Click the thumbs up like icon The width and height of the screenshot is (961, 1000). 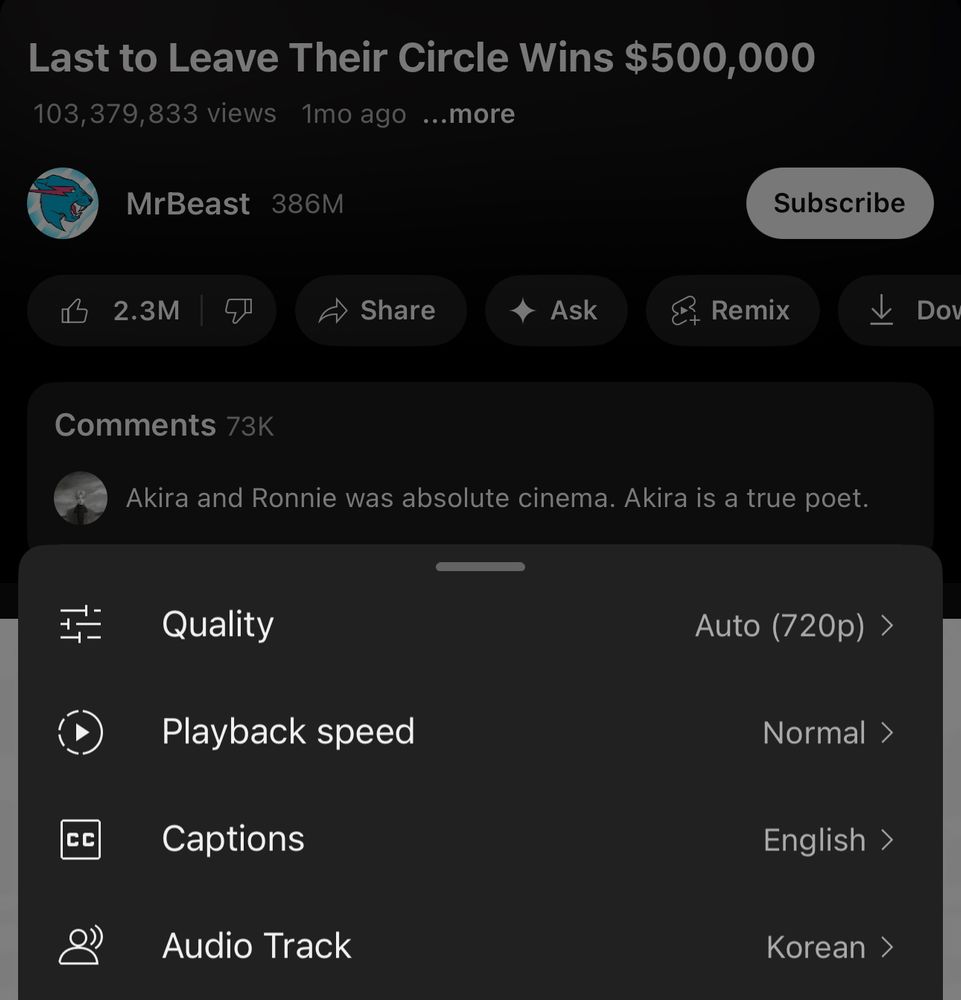click(x=75, y=311)
